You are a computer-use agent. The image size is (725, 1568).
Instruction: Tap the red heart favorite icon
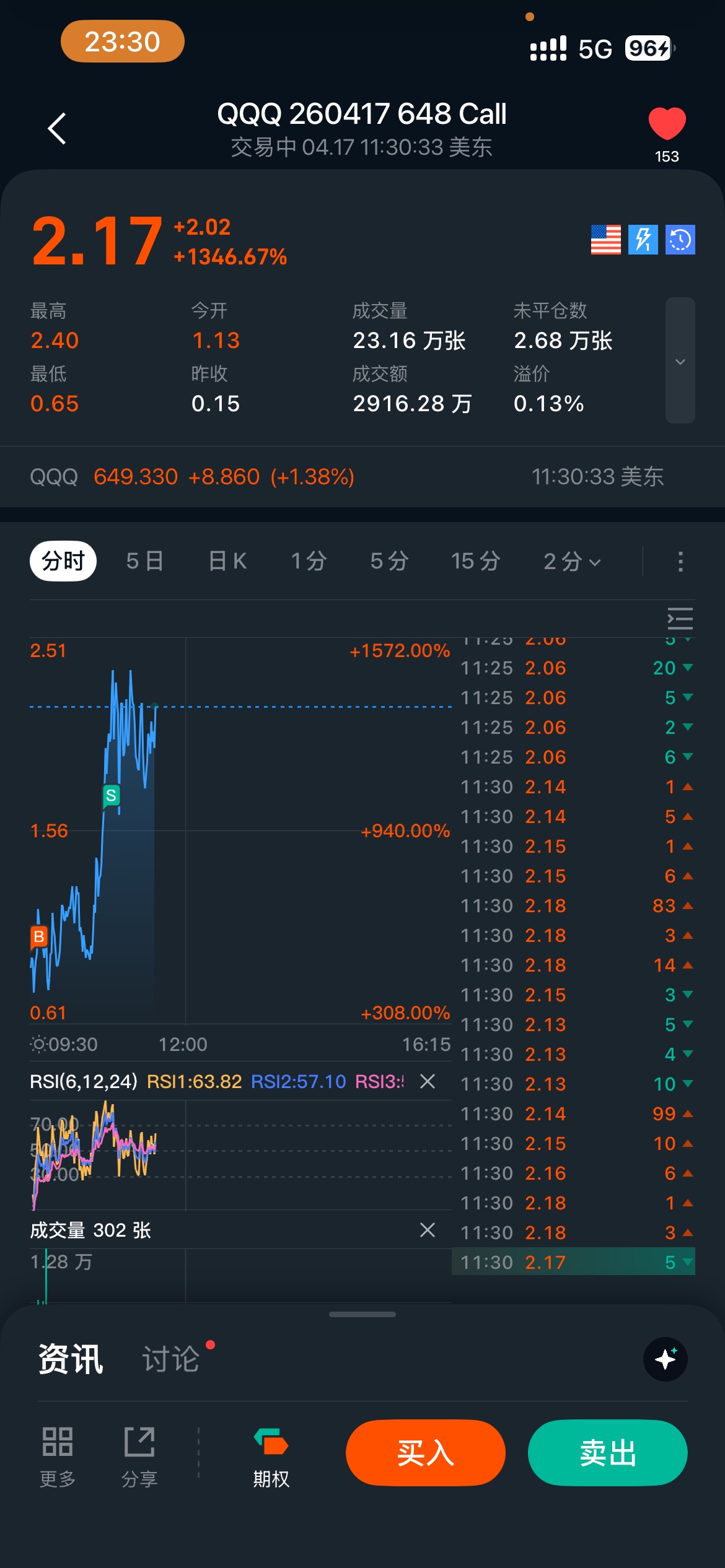click(x=667, y=123)
